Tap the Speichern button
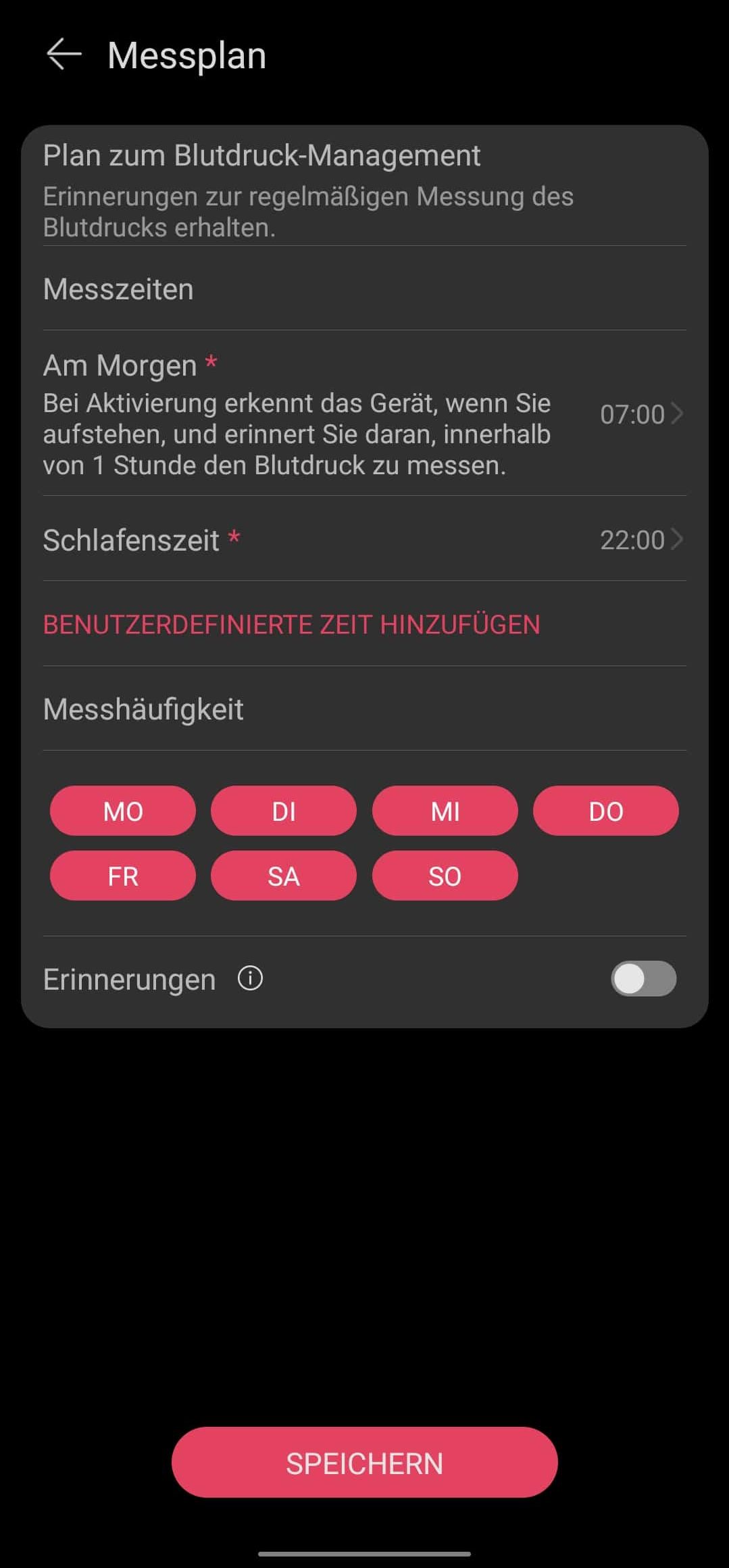 click(x=365, y=1462)
